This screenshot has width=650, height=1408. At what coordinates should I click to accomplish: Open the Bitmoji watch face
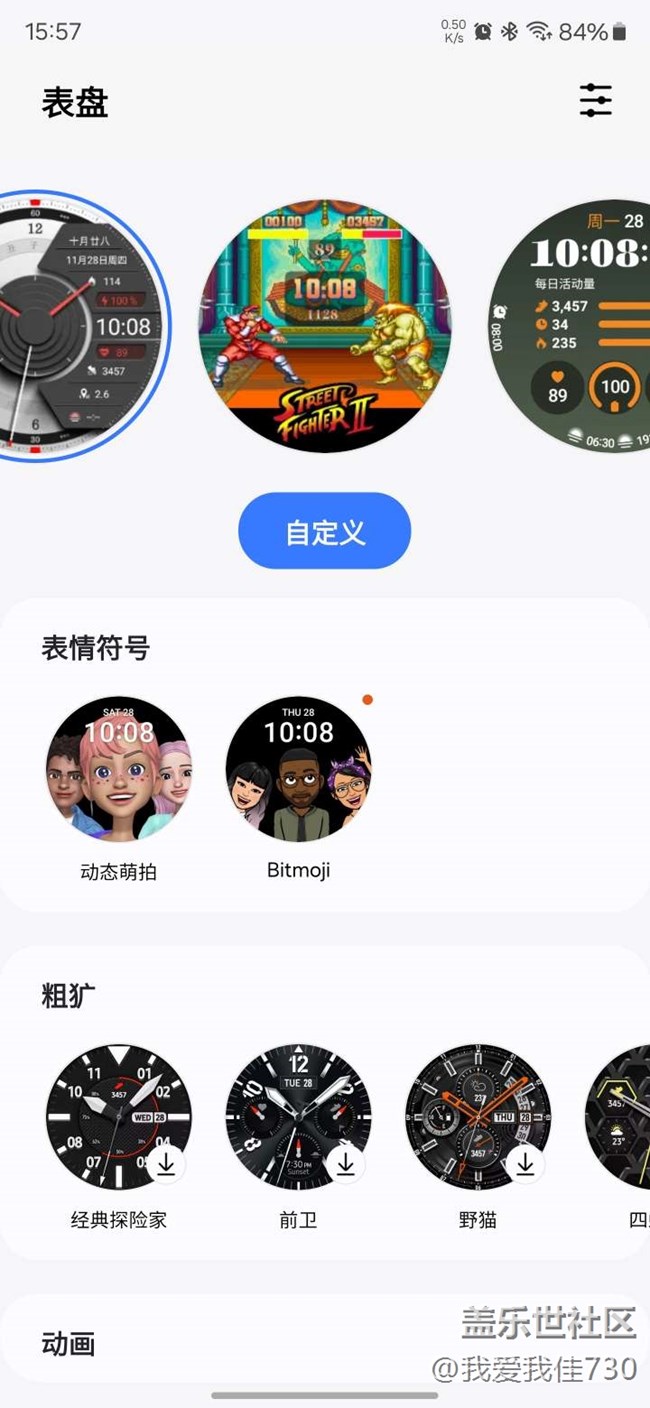[299, 769]
